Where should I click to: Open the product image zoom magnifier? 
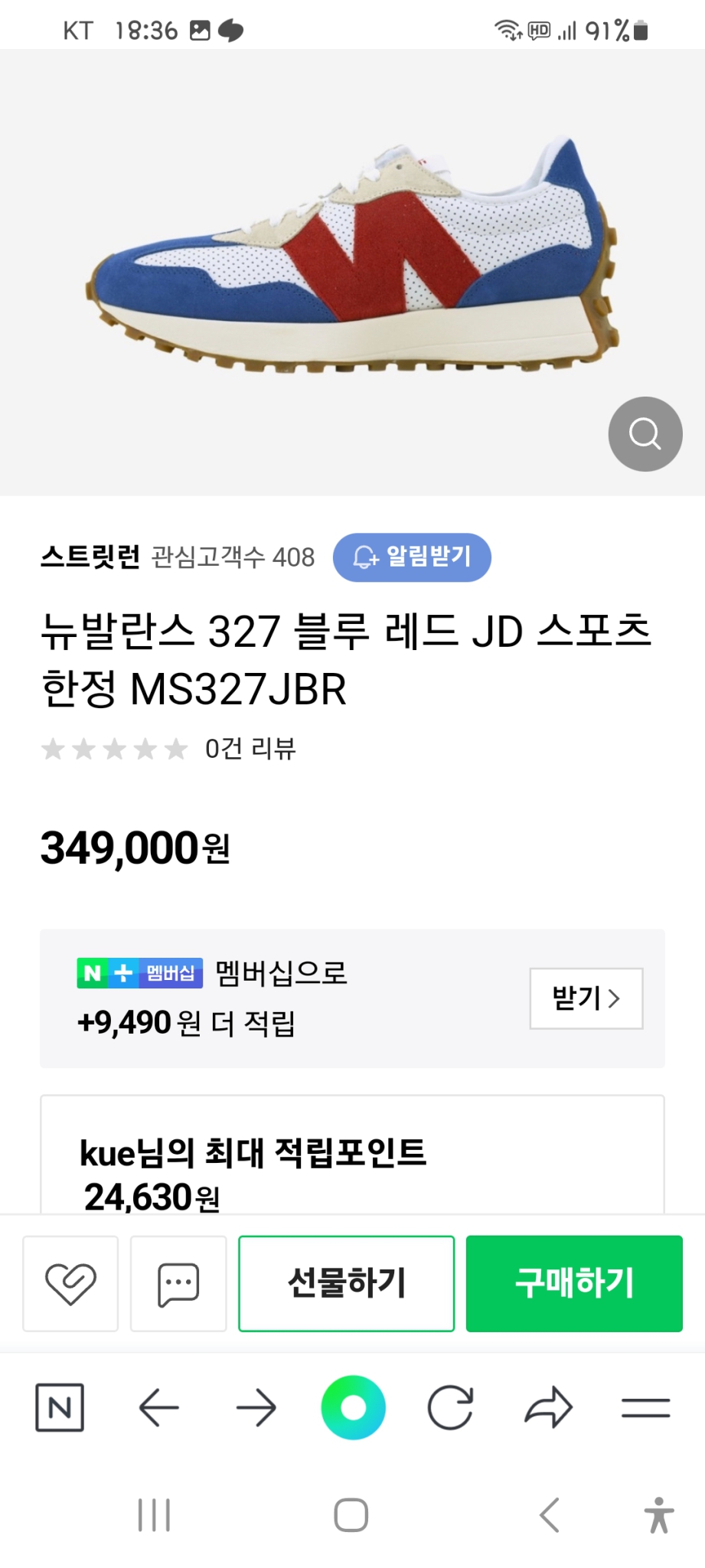pos(645,433)
